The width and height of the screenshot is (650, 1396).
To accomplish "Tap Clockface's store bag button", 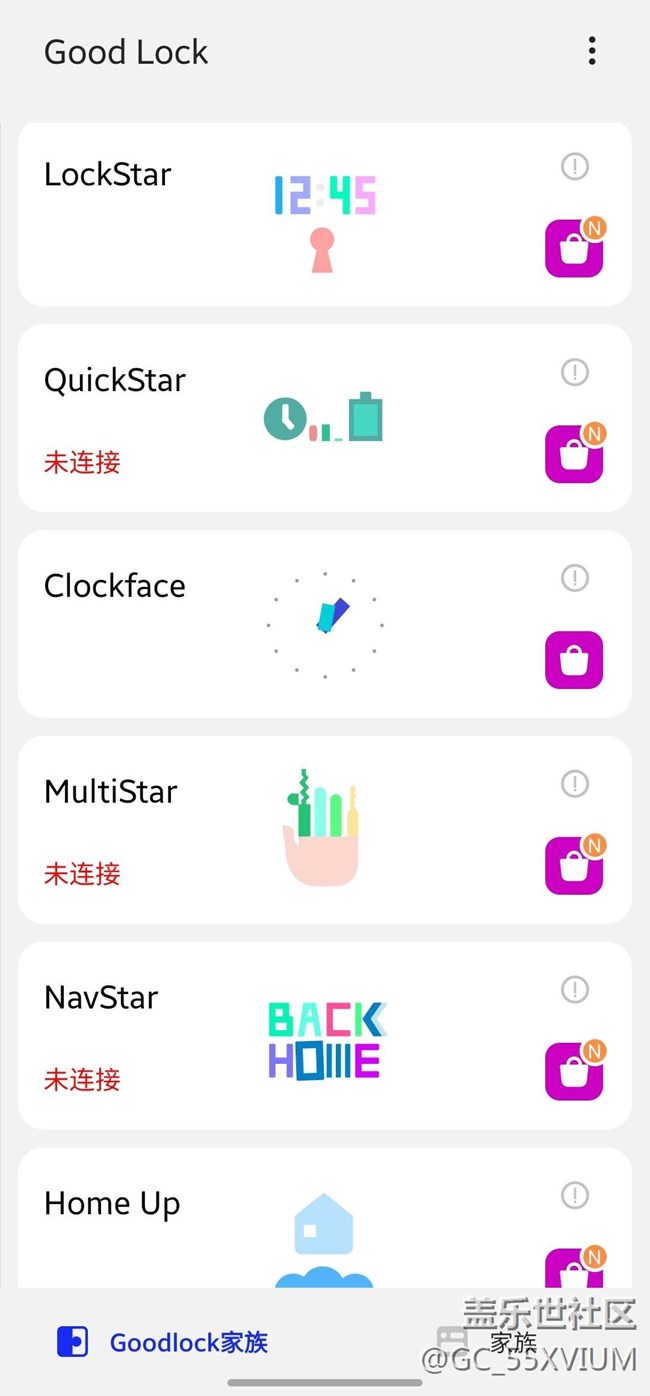I will tap(574, 660).
